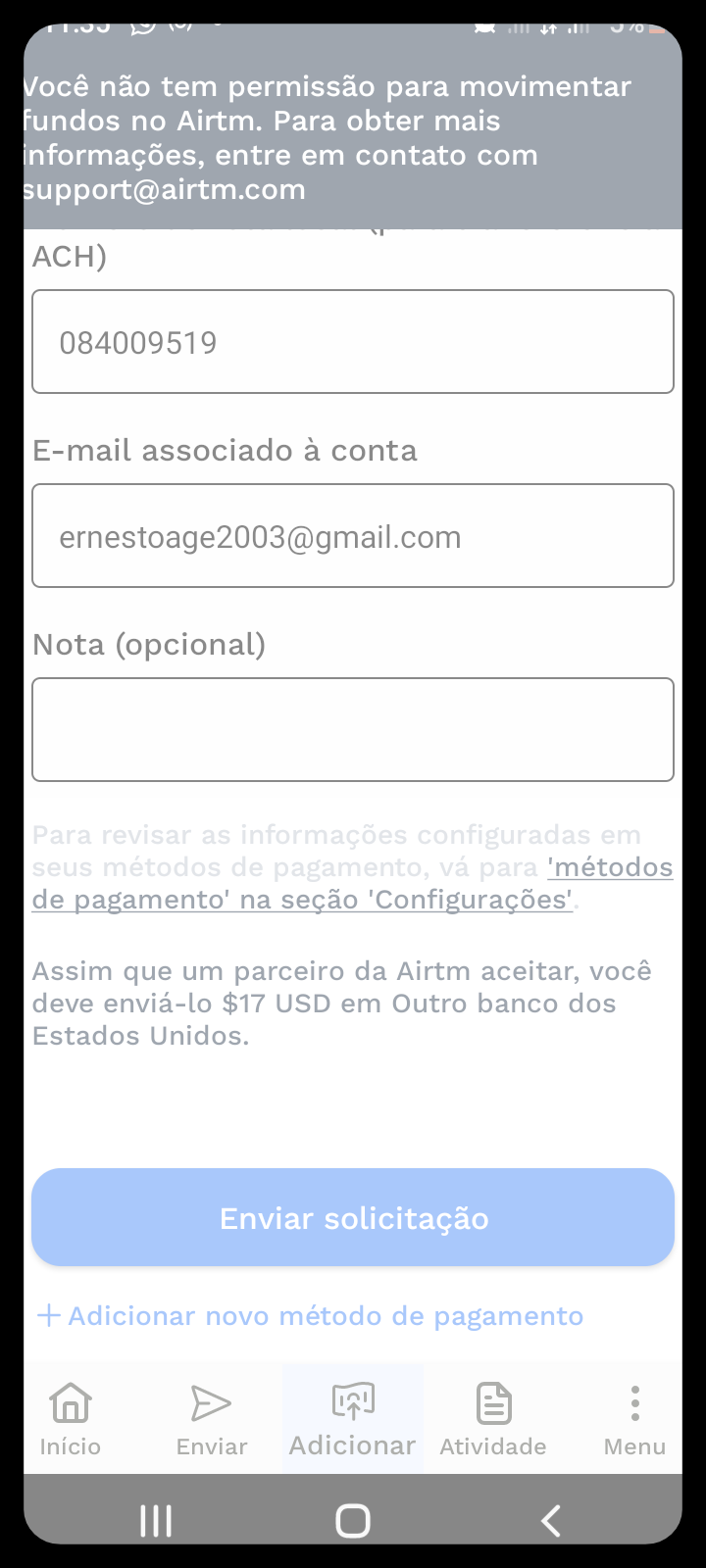Switch to the Atividade tab

point(493,1419)
